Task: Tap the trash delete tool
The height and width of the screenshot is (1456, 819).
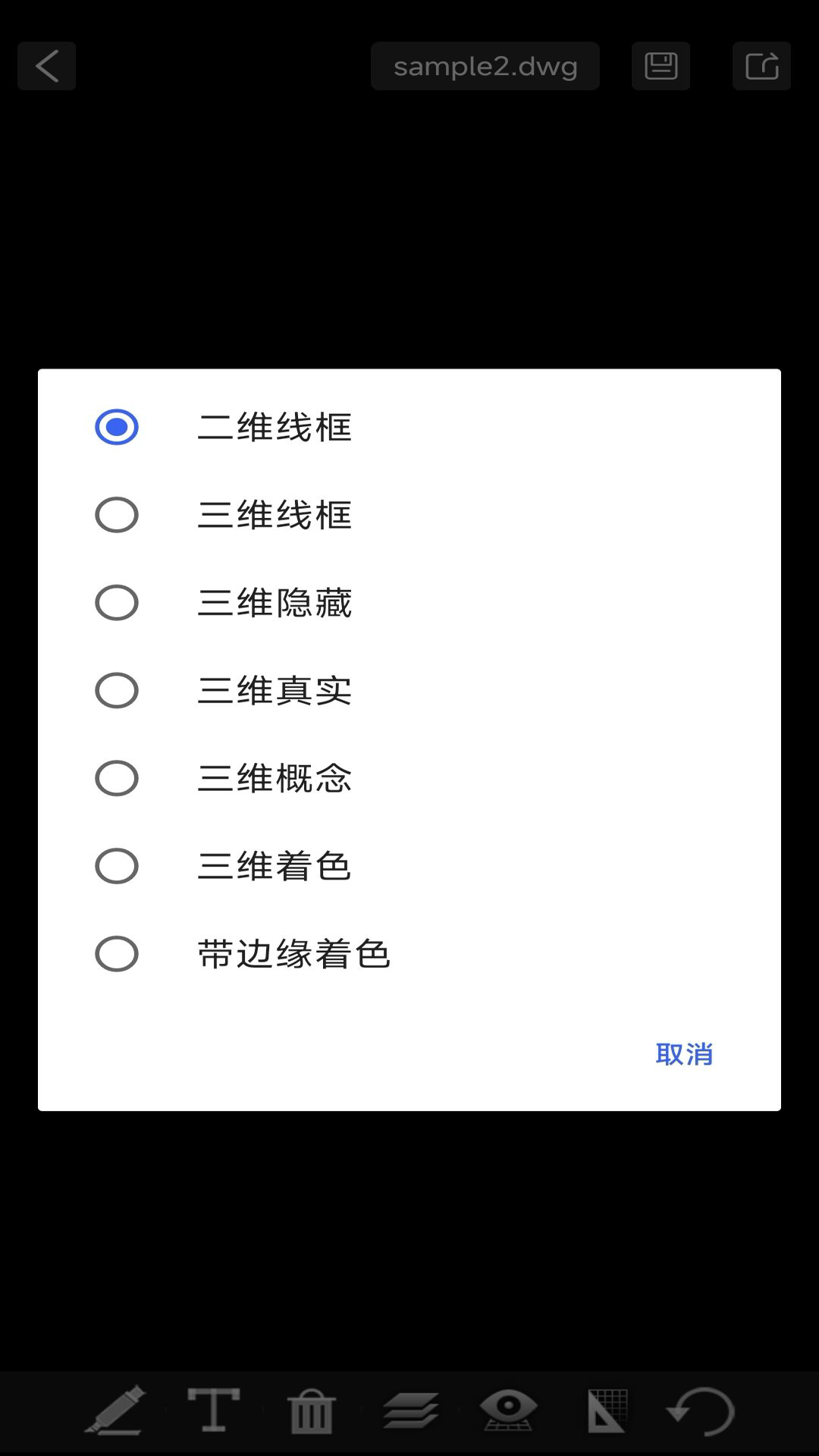Action: click(312, 1410)
